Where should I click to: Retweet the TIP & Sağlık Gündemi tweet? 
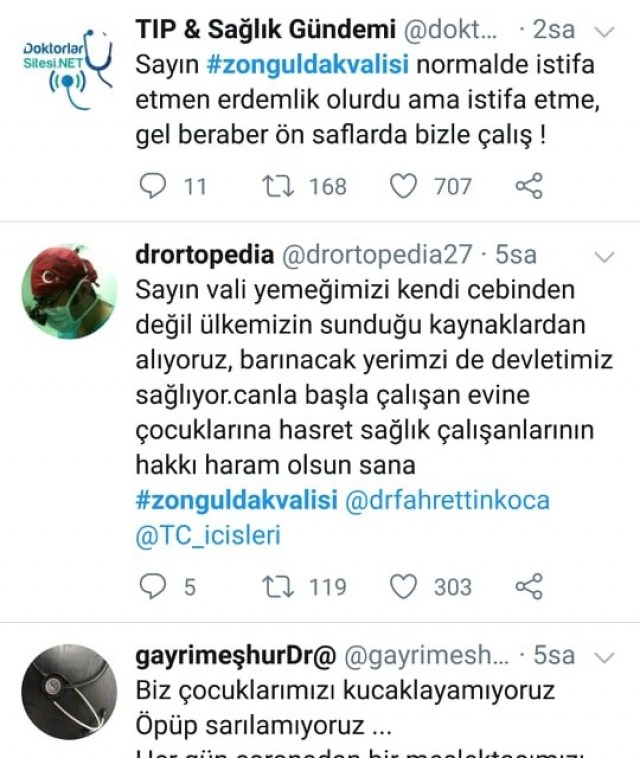point(273,185)
